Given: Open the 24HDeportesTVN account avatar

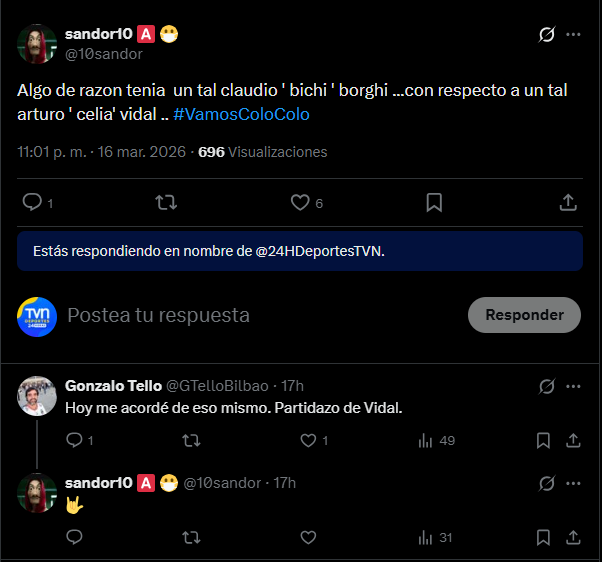Looking at the screenshot, I should click(x=37, y=315).
